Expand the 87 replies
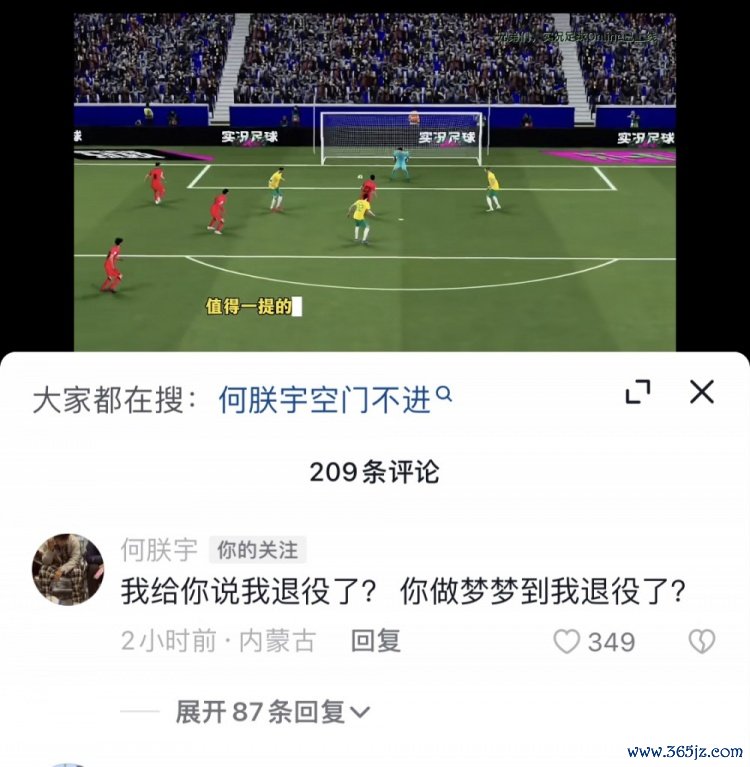Viewport: 750px width, 767px height. (x=272, y=712)
